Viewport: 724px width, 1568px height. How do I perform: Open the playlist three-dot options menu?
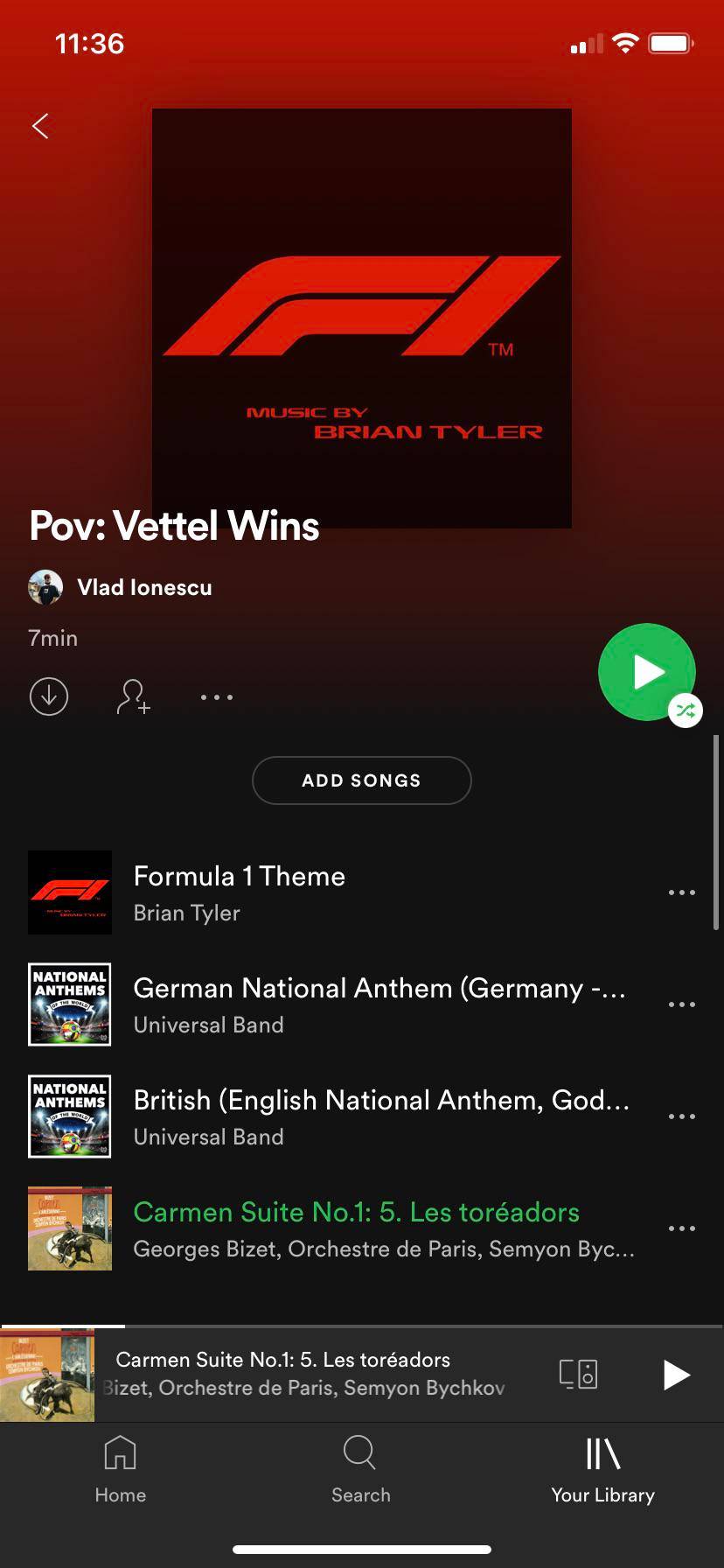pos(216,696)
